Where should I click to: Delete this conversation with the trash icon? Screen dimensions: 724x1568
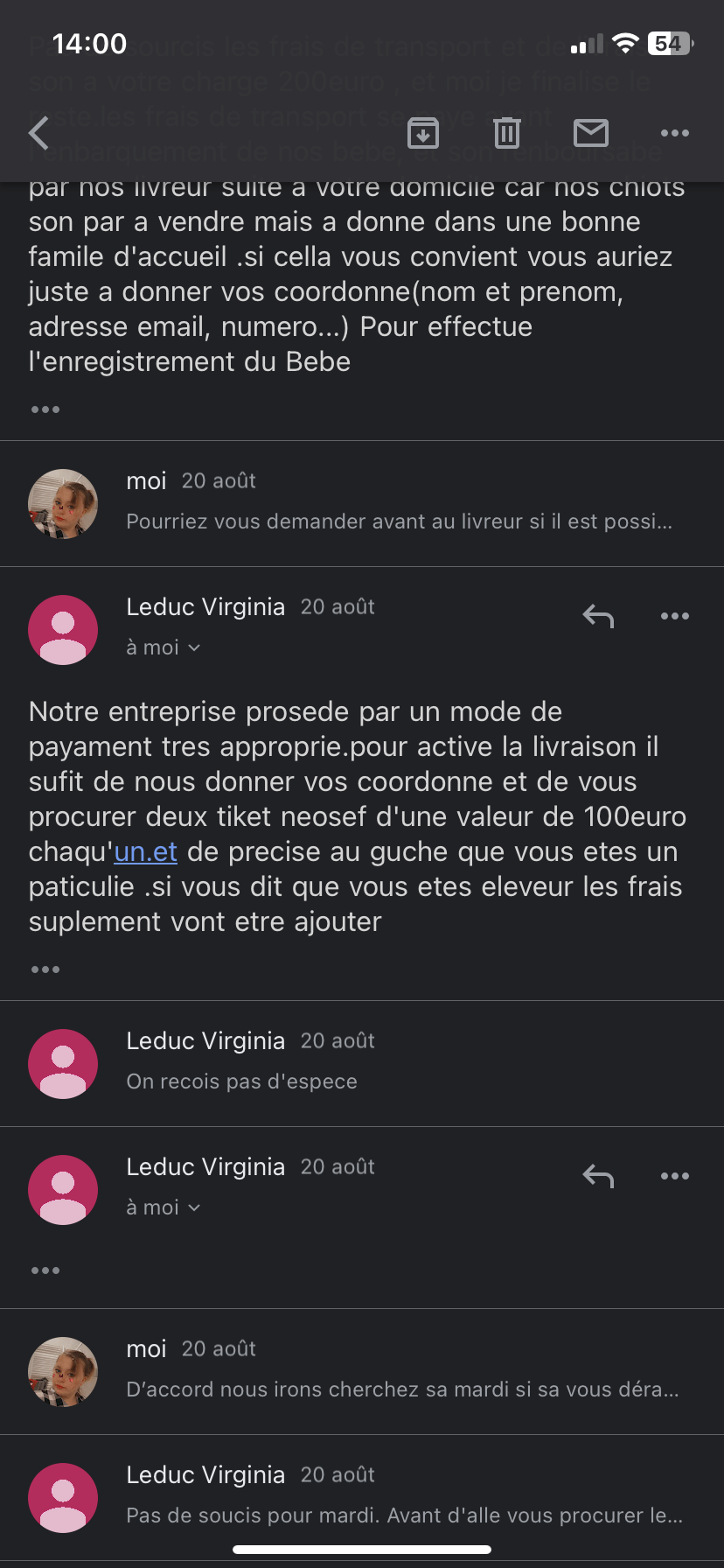click(x=507, y=133)
